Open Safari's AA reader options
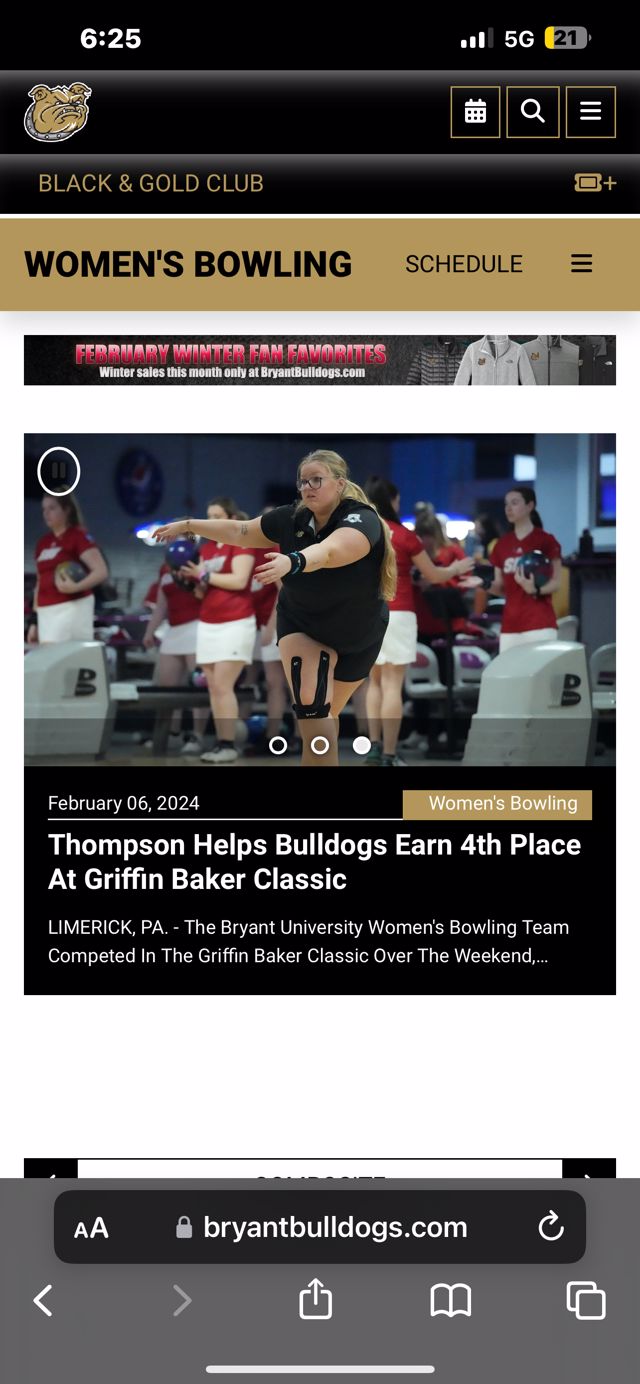The width and height of the screenshot is (640, 1384). pos(91,1228)
